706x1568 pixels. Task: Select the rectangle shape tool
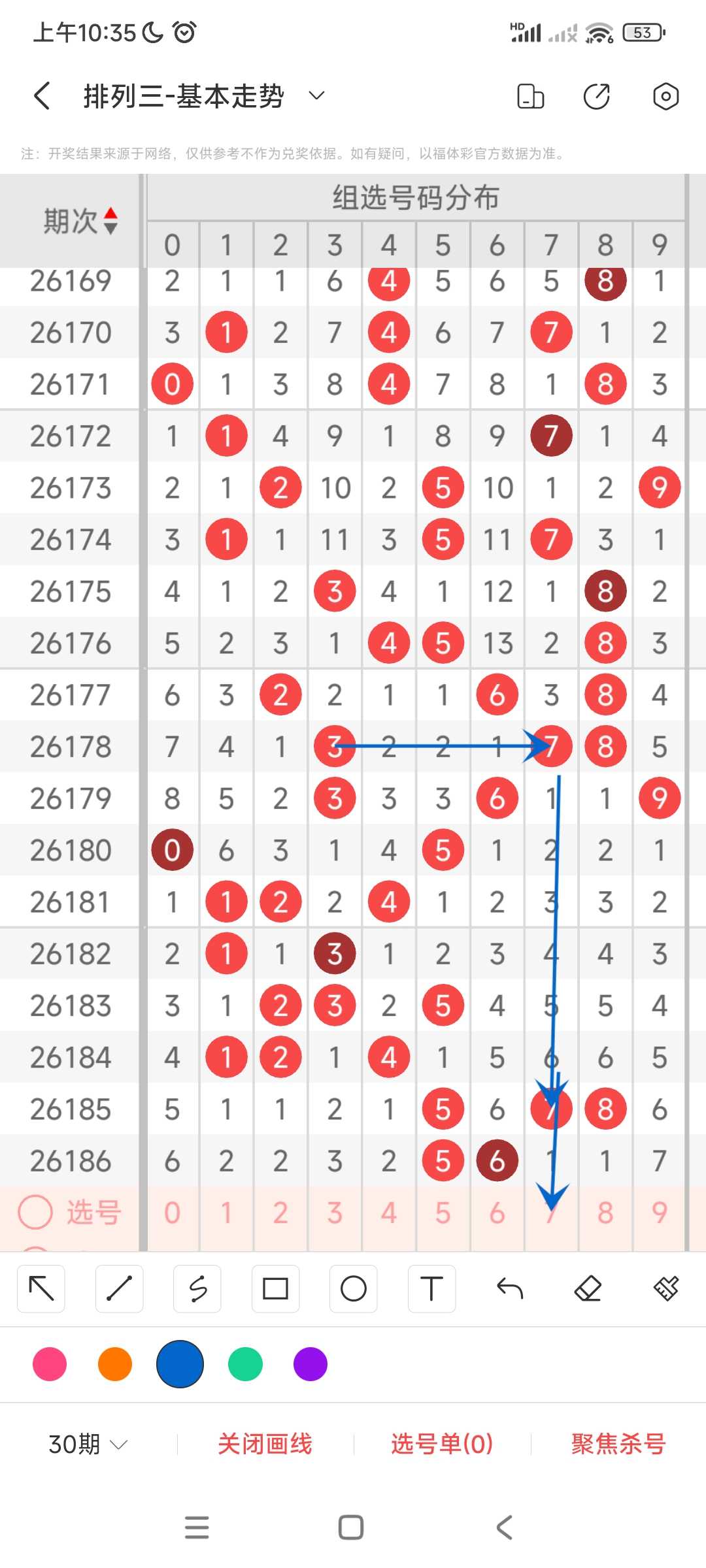point(275,1288)
